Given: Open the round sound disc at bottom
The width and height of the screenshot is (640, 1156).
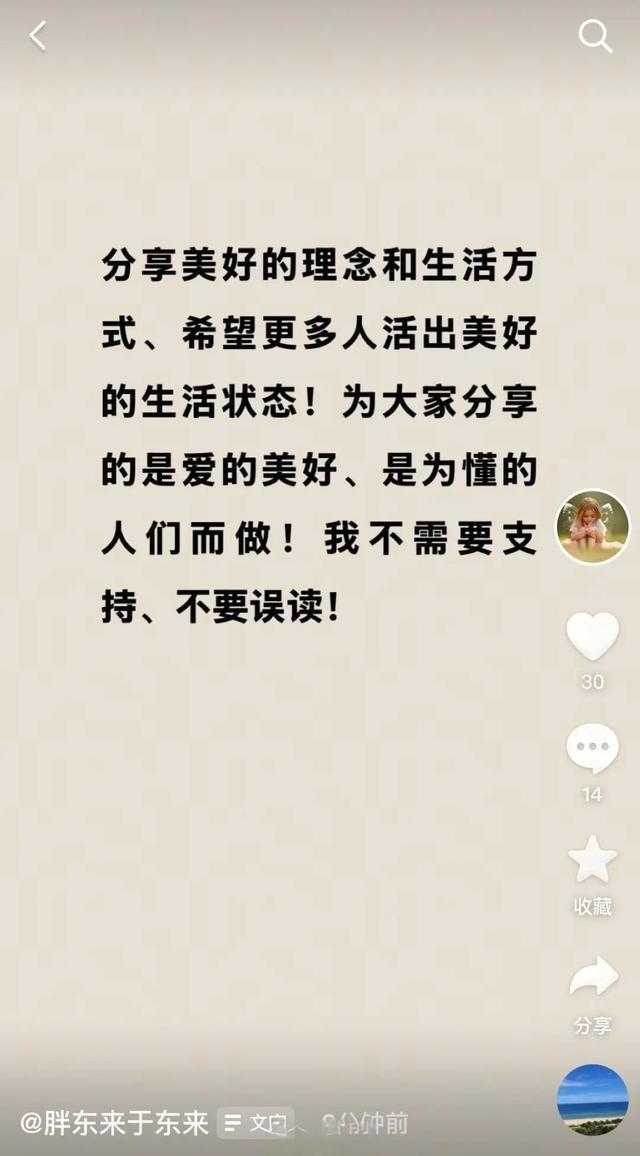Looking at the screenshot, I should pos(592,1099).
